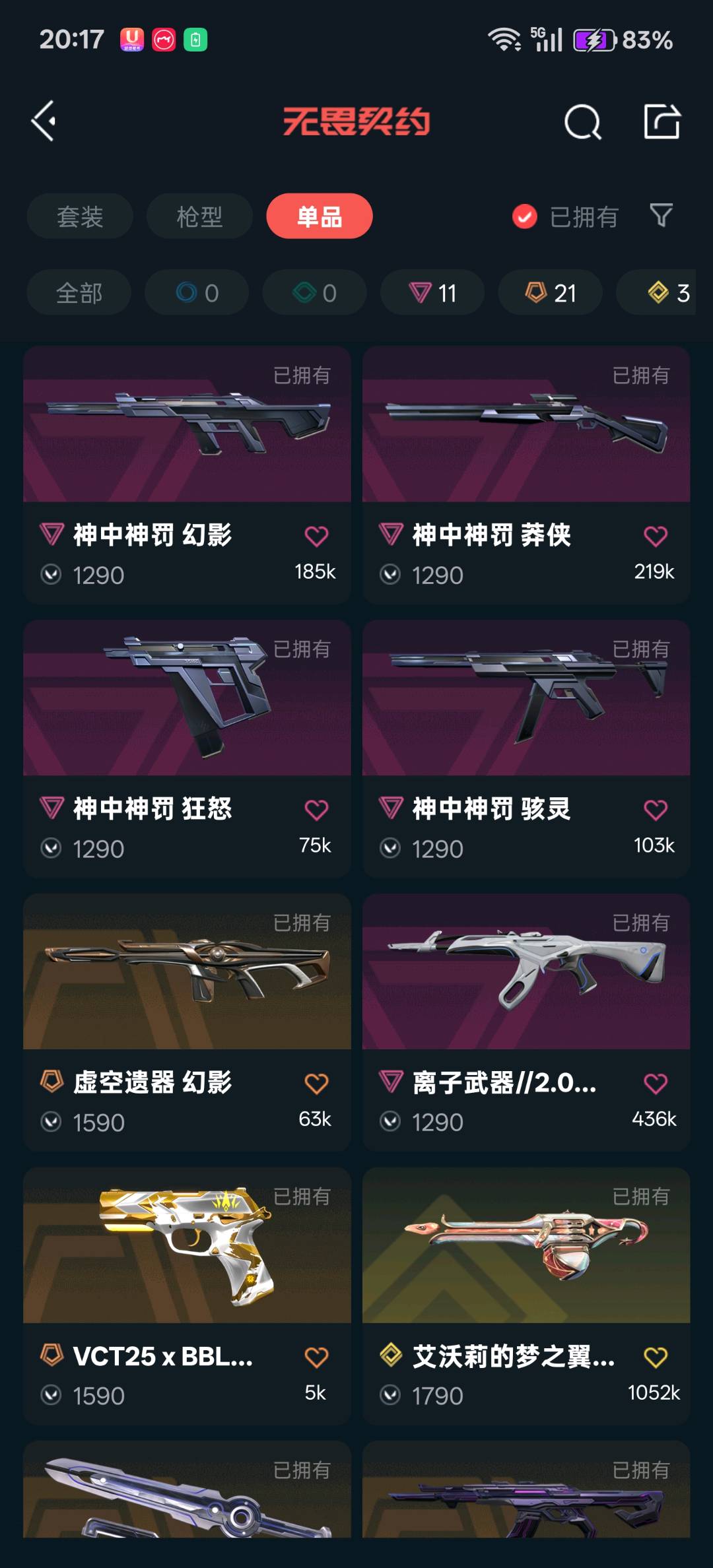Like the 神中神罚 莽侠 skin

pos(655,536)
